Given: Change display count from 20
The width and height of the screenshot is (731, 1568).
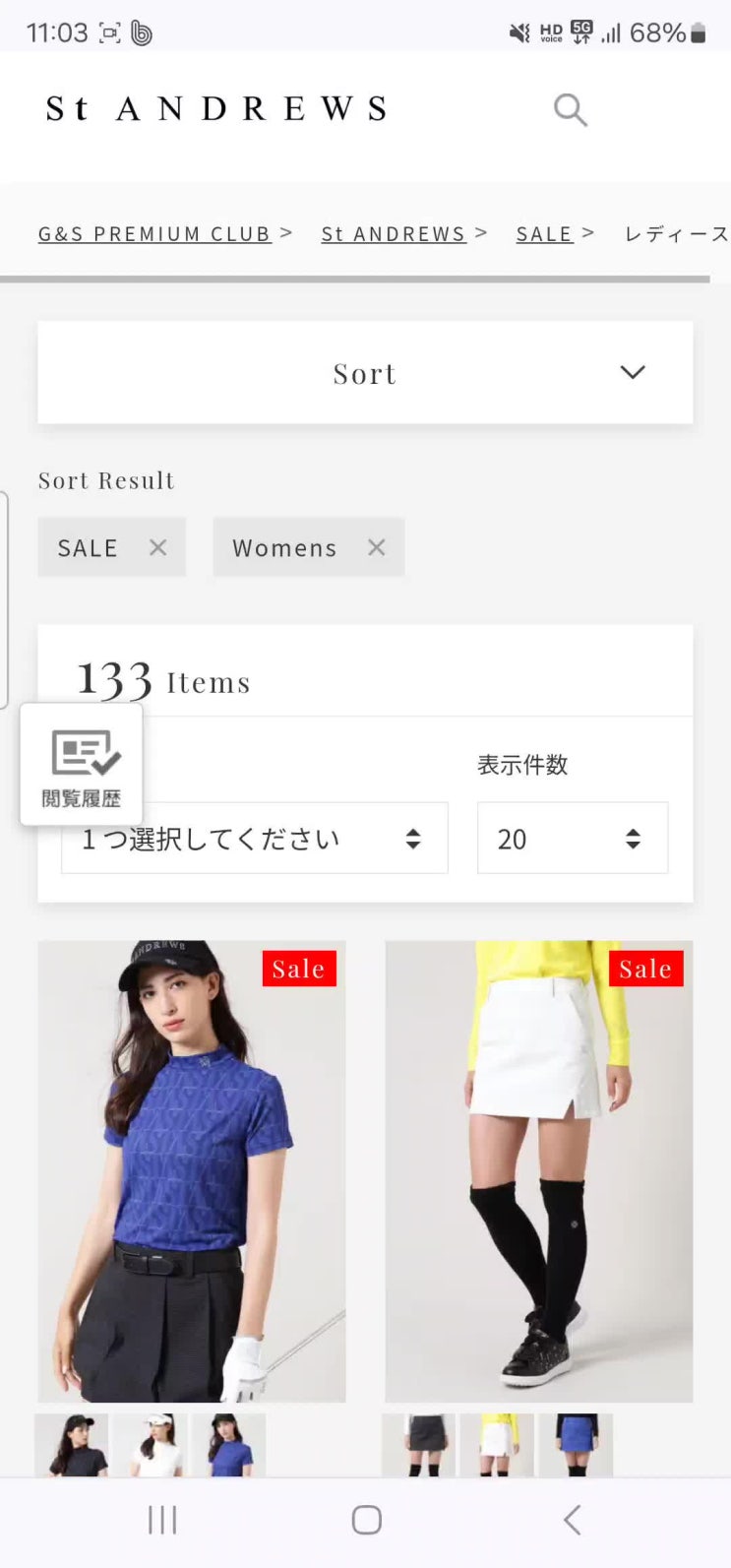Looking at the screenshot, I should tap(572, 839).
